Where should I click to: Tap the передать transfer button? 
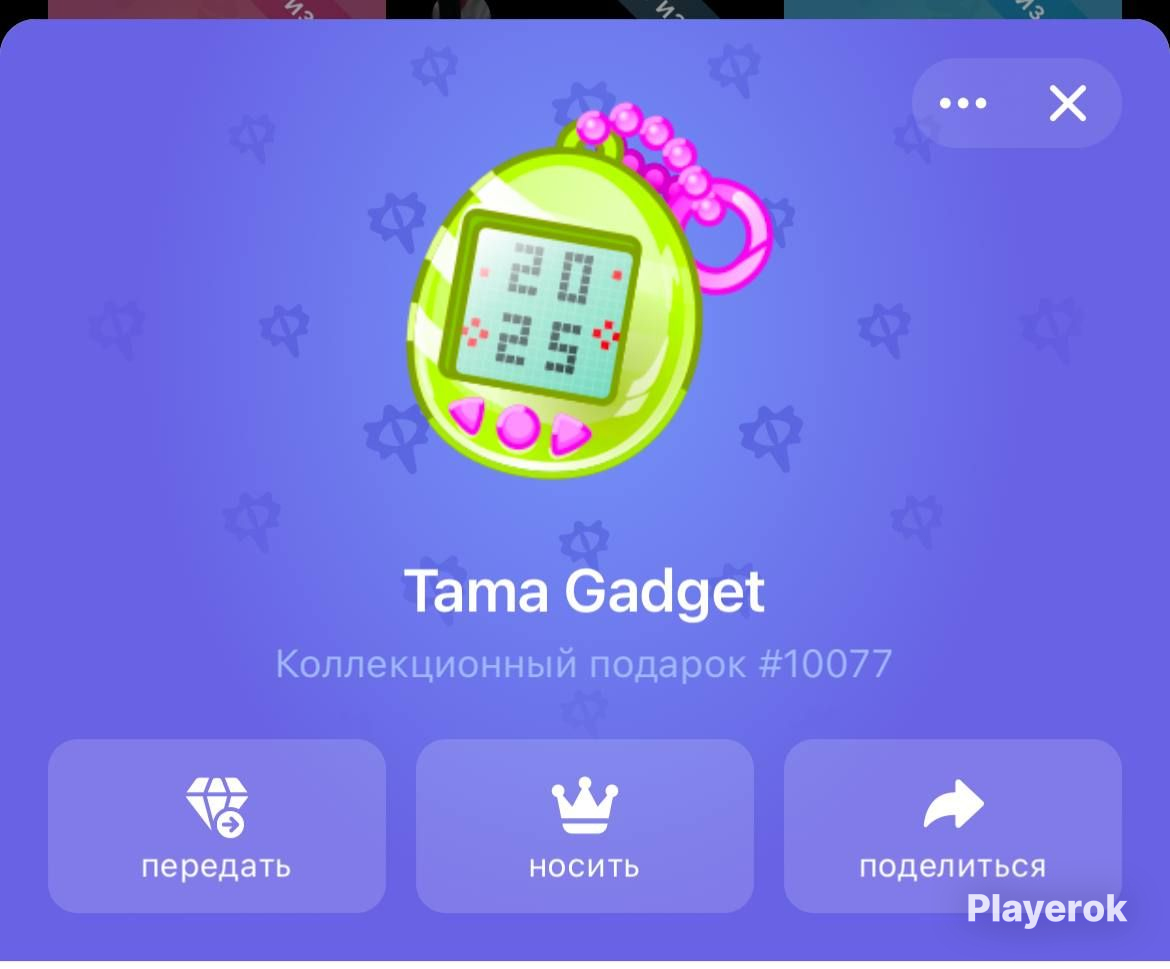[216, 826]
